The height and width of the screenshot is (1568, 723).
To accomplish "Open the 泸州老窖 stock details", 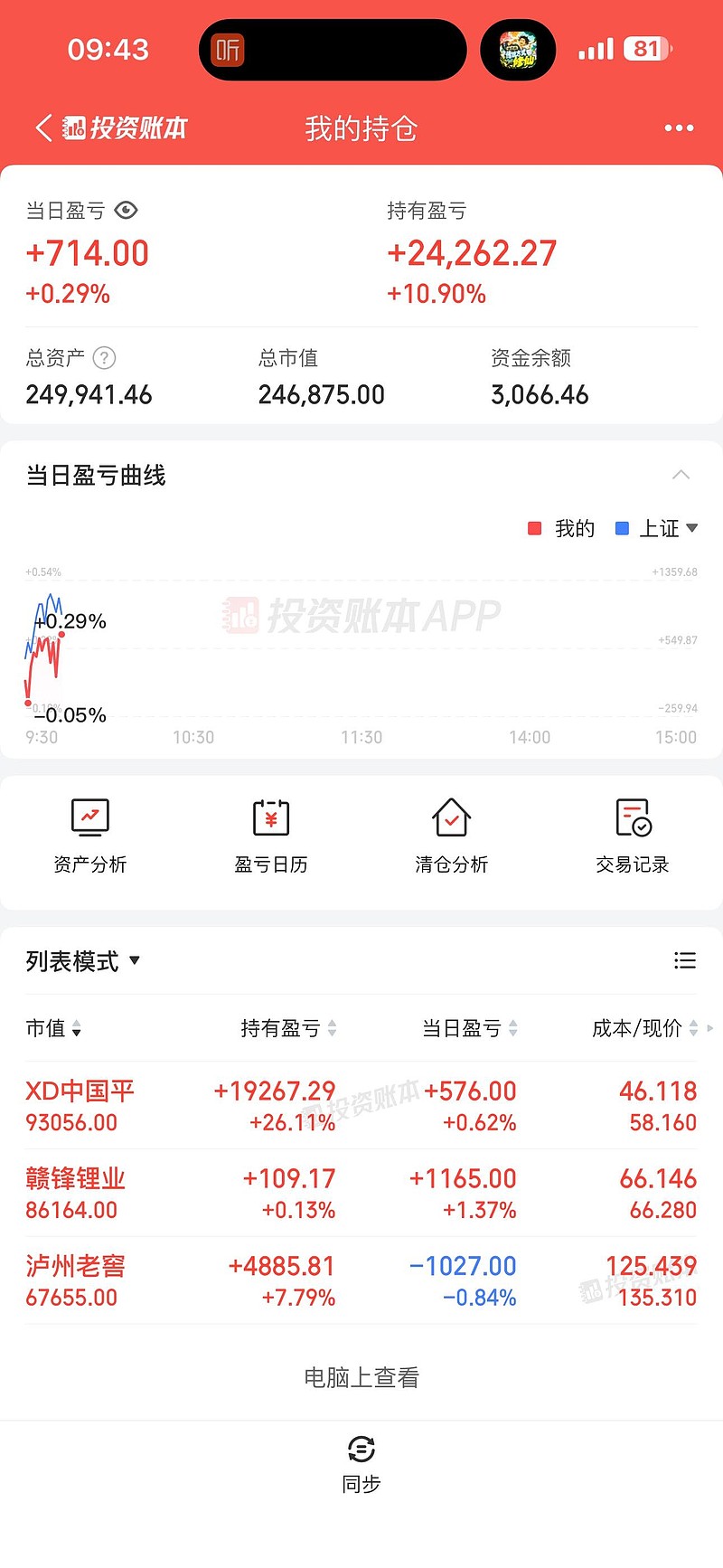I will [74, 1266].
